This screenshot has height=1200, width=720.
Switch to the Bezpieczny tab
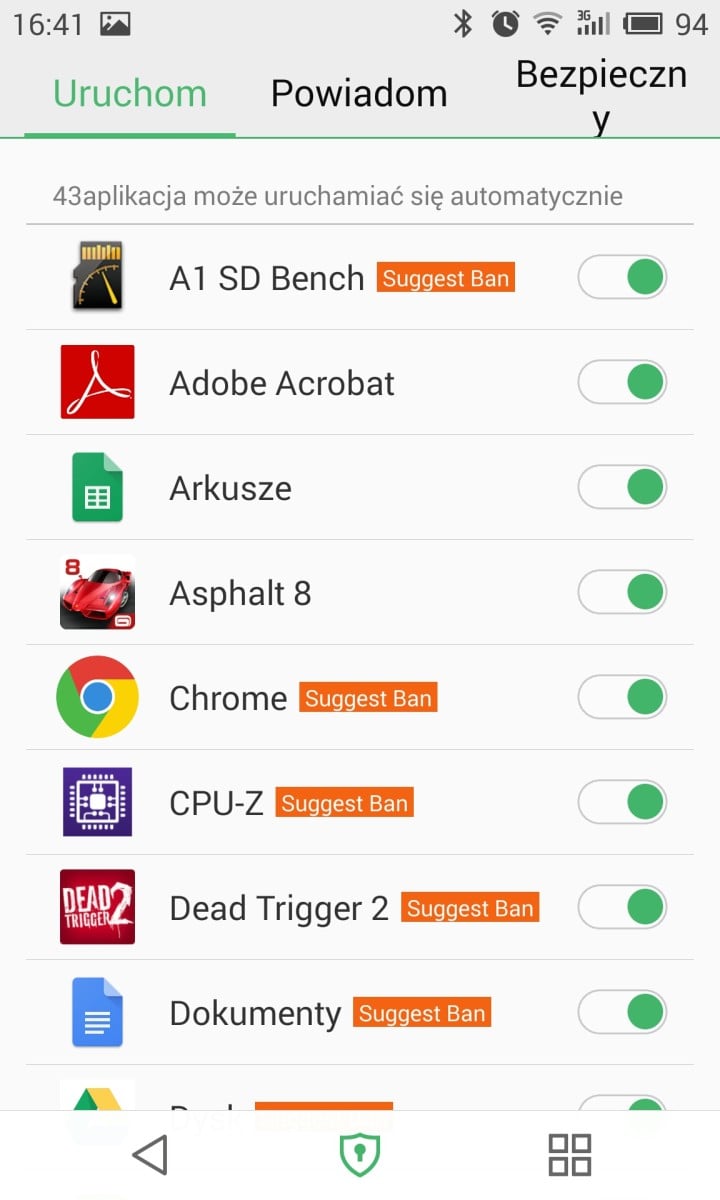pos(601,93)
